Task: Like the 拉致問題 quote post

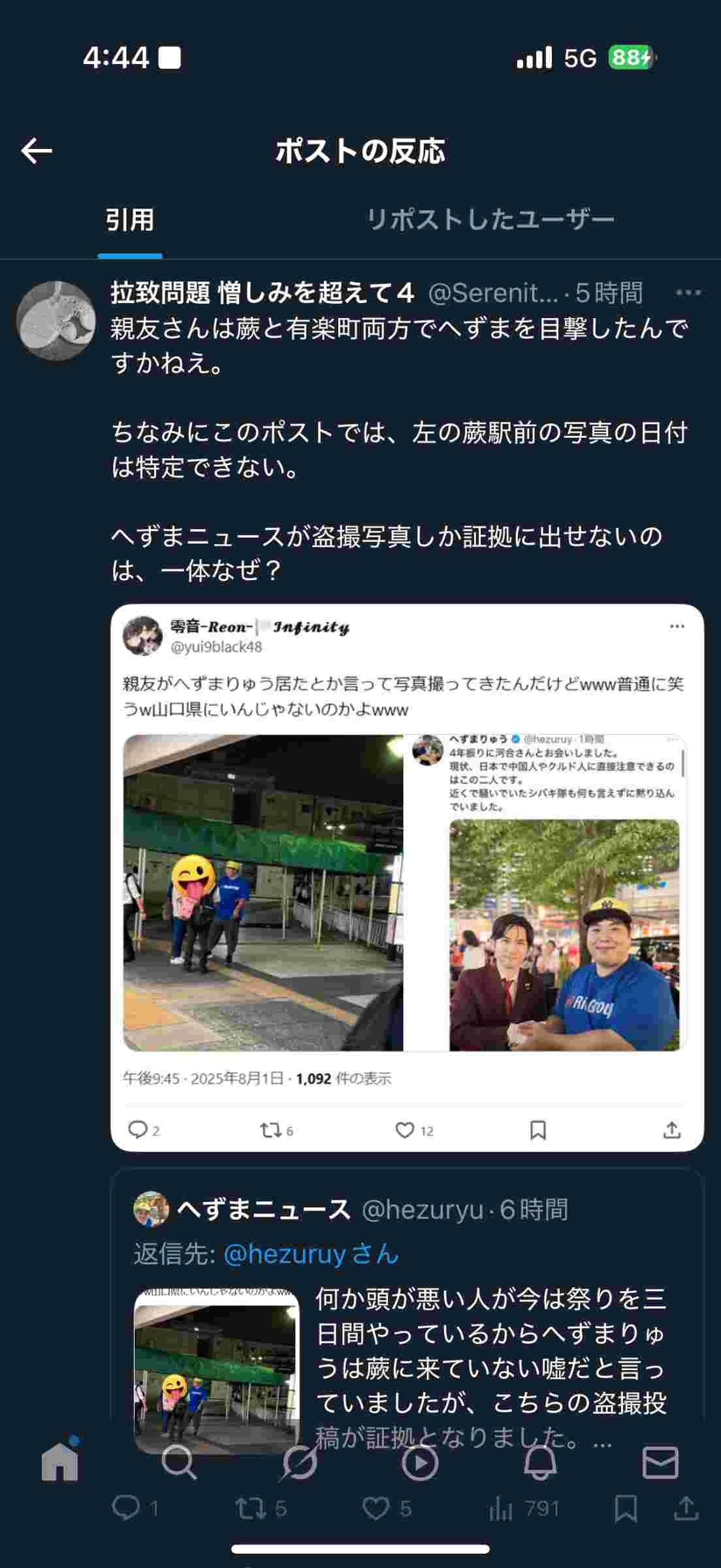Action: pyautogui.click(x=387, y=1509)
